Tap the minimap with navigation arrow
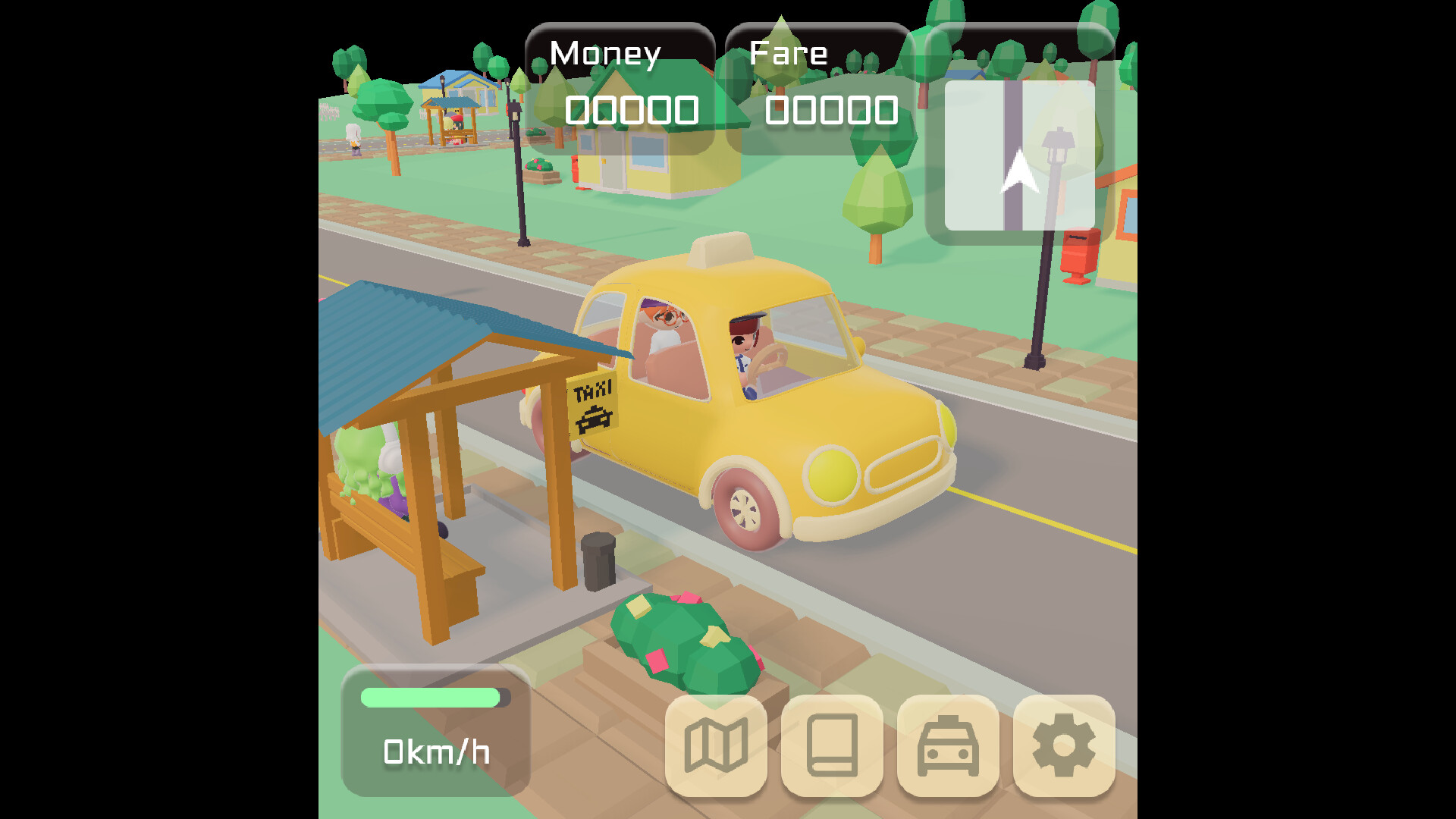 1019,155
